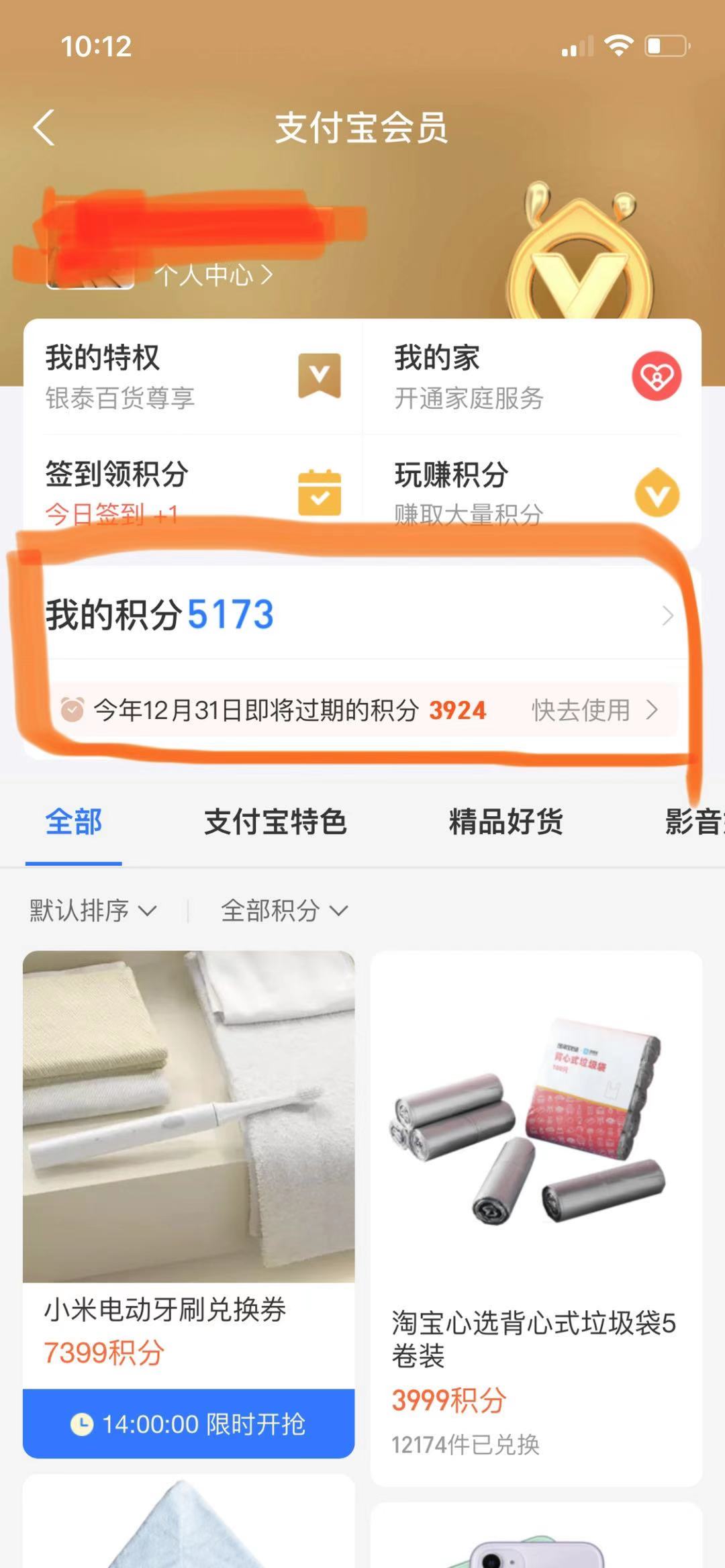View 我的积分 5173 details
Viewport: 725px width, 1568px height.
361,614
